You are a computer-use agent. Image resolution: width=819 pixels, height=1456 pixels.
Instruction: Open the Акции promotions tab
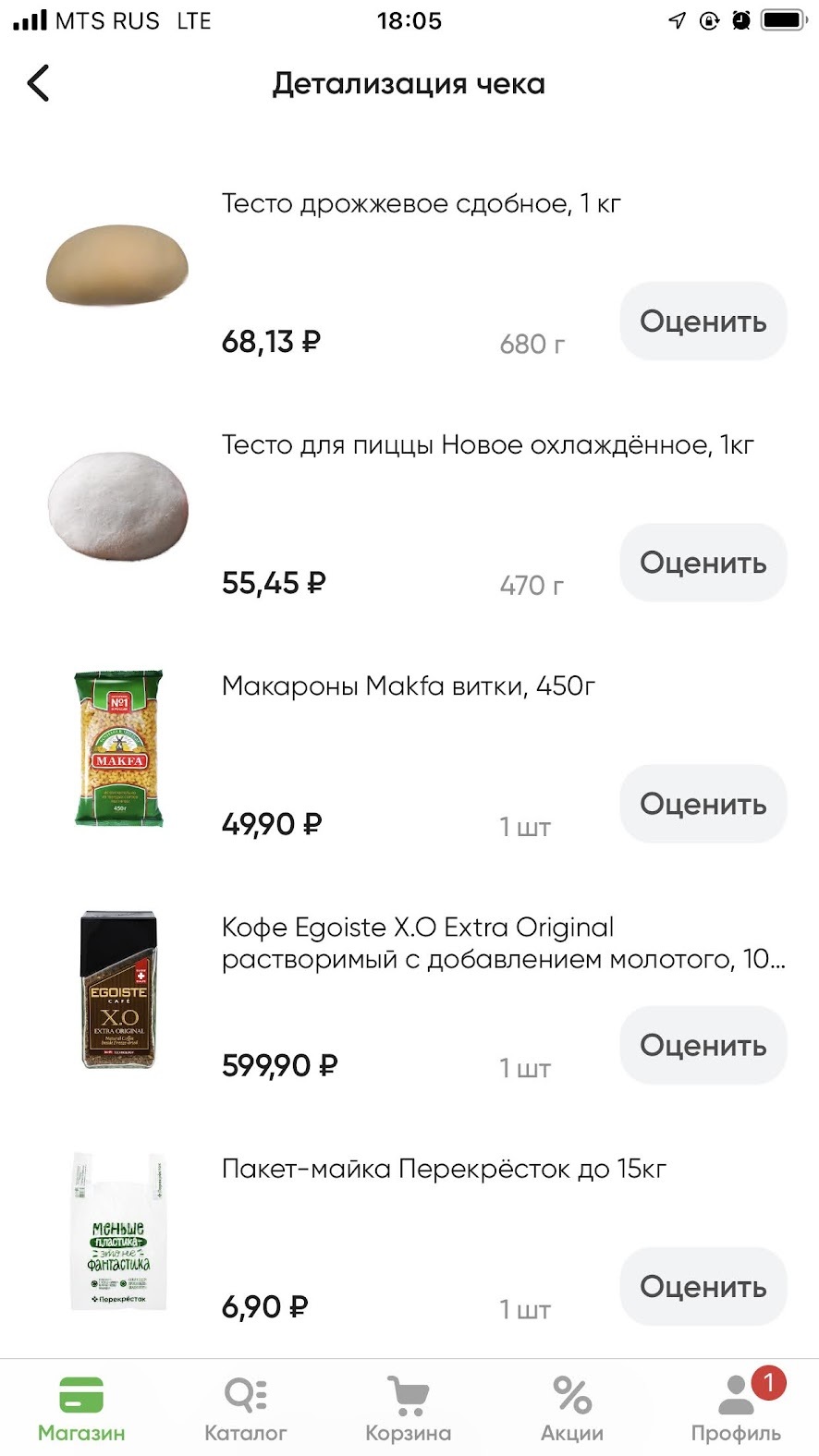coord(572,1408)
